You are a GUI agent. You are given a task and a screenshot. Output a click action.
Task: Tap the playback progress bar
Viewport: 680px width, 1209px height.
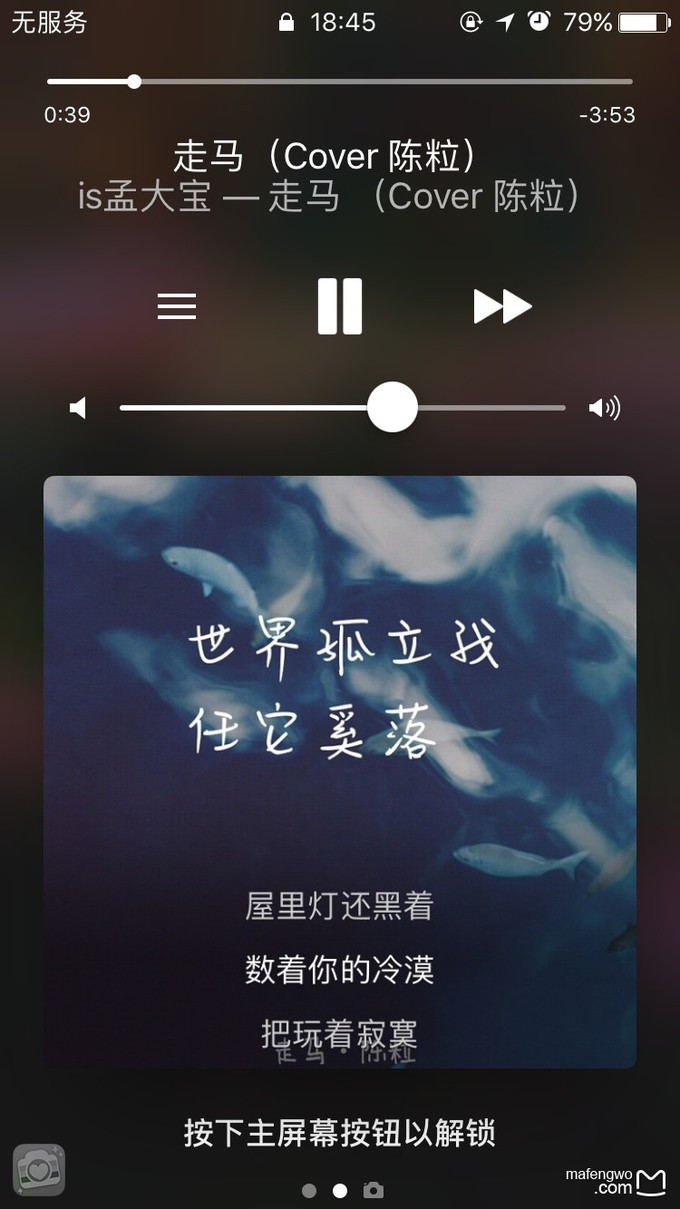pyautogui.click(x=340, y=81)
